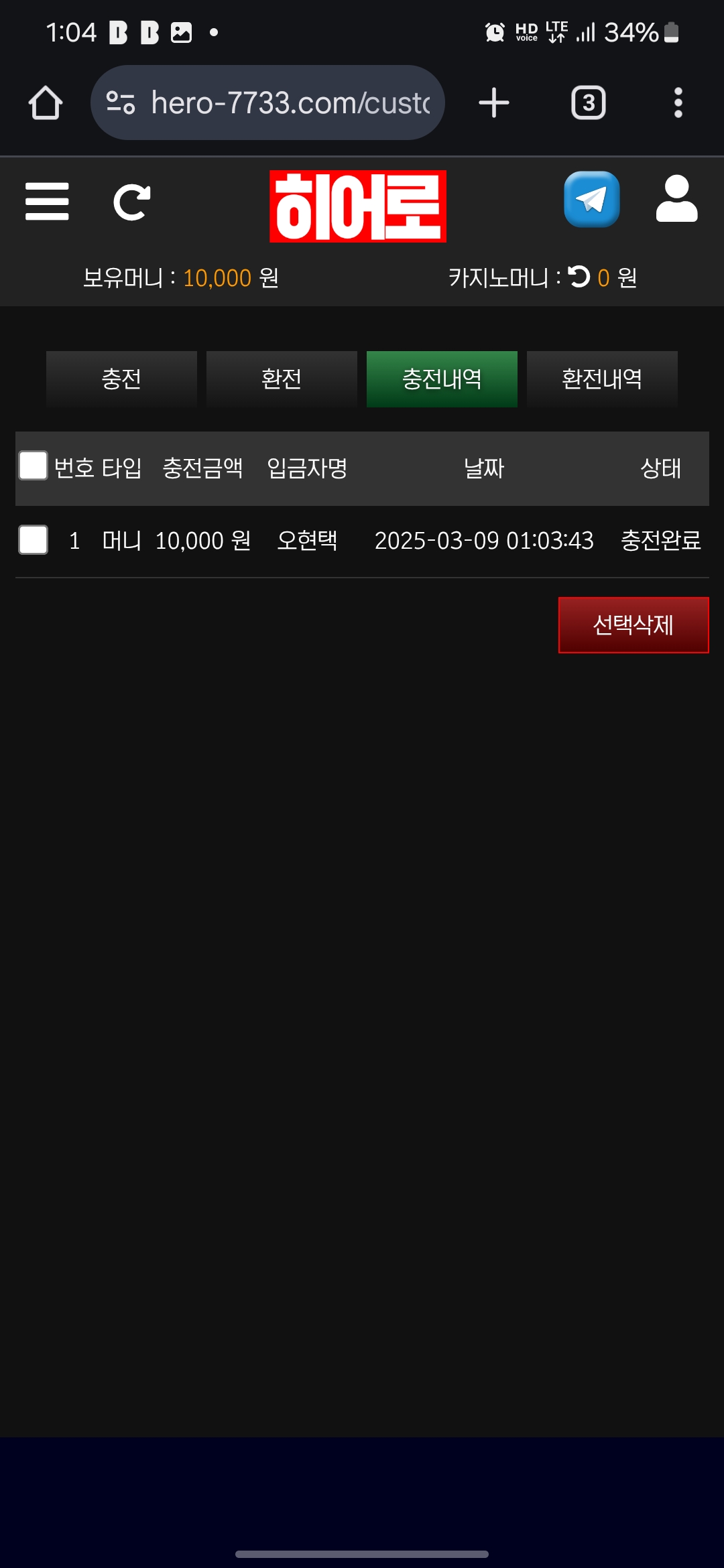Refresh the 카지노머니 balance
Viewport: 724px width, 1568px height.
(x=579, y=277)
